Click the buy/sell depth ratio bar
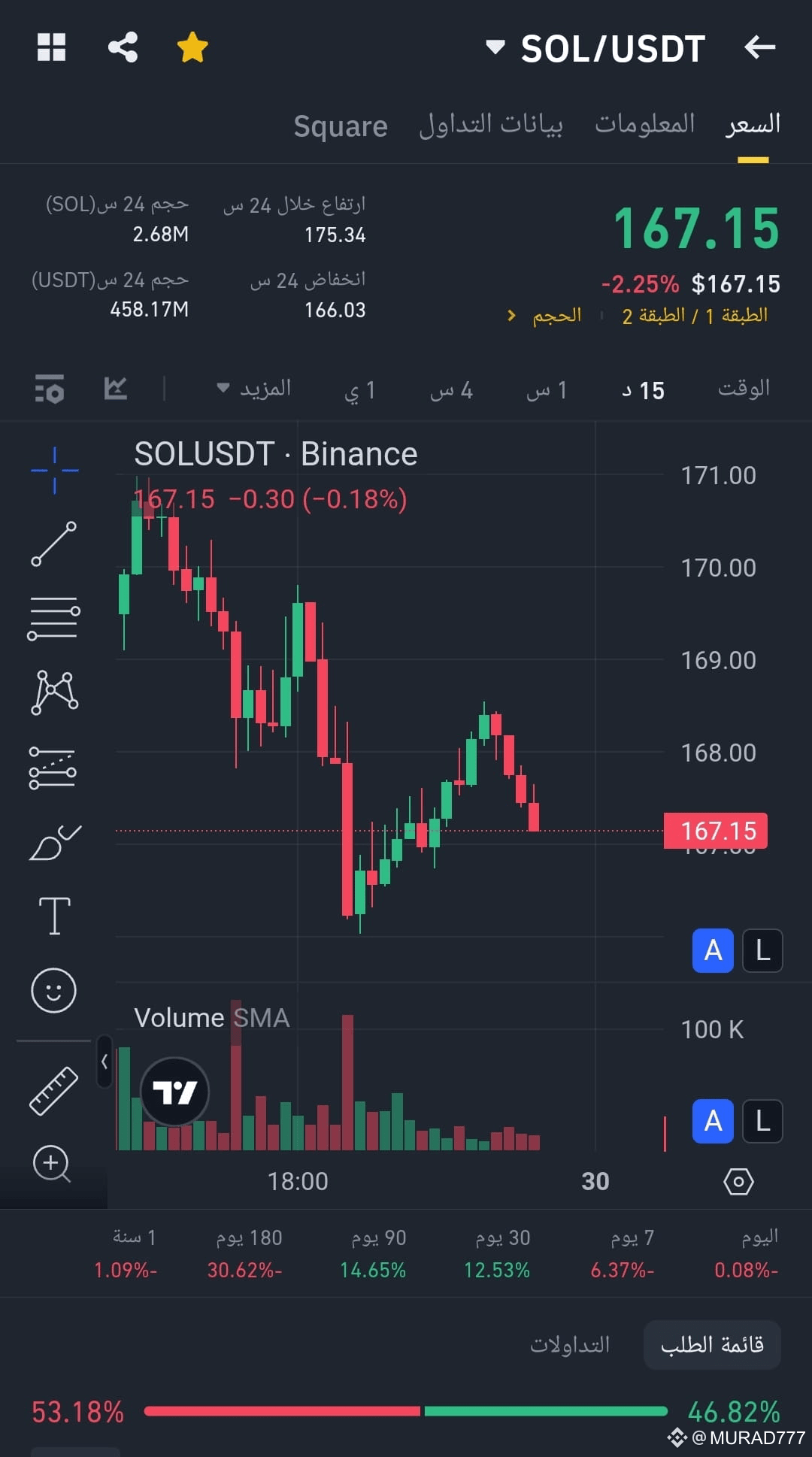This screenshot has width=812, height=1457. click(x=406, y=1412)
